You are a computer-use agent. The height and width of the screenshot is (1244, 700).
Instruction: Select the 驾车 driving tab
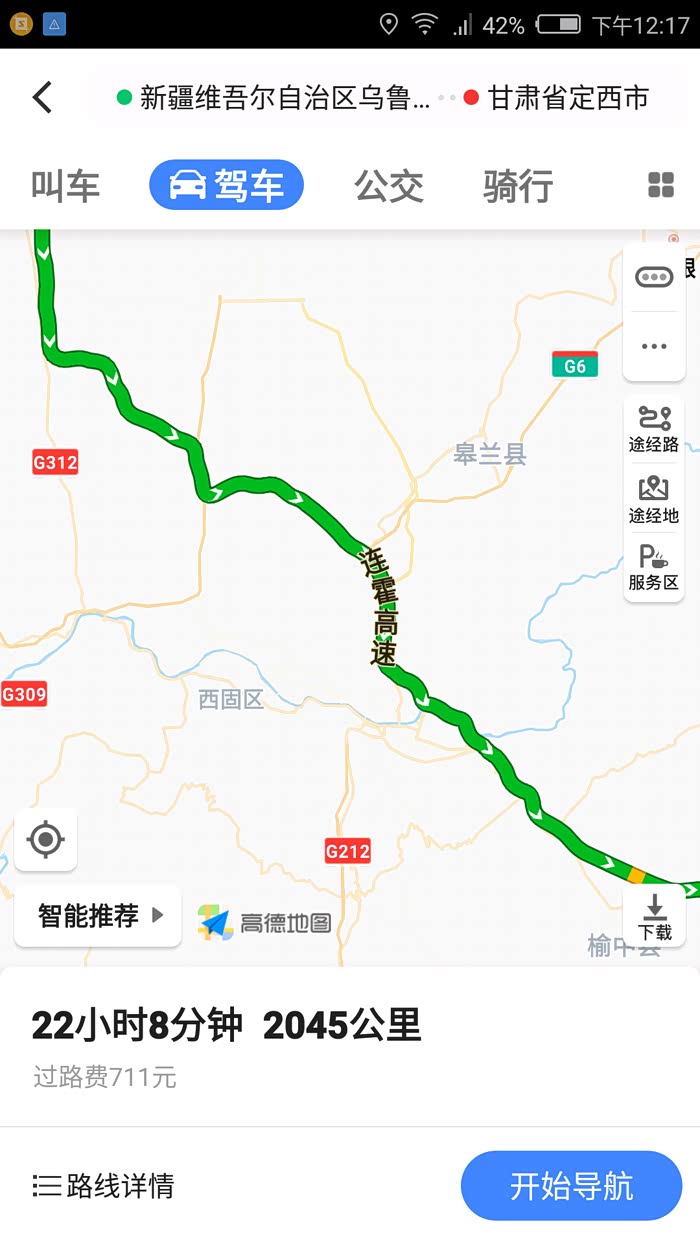tap(226, 186)
